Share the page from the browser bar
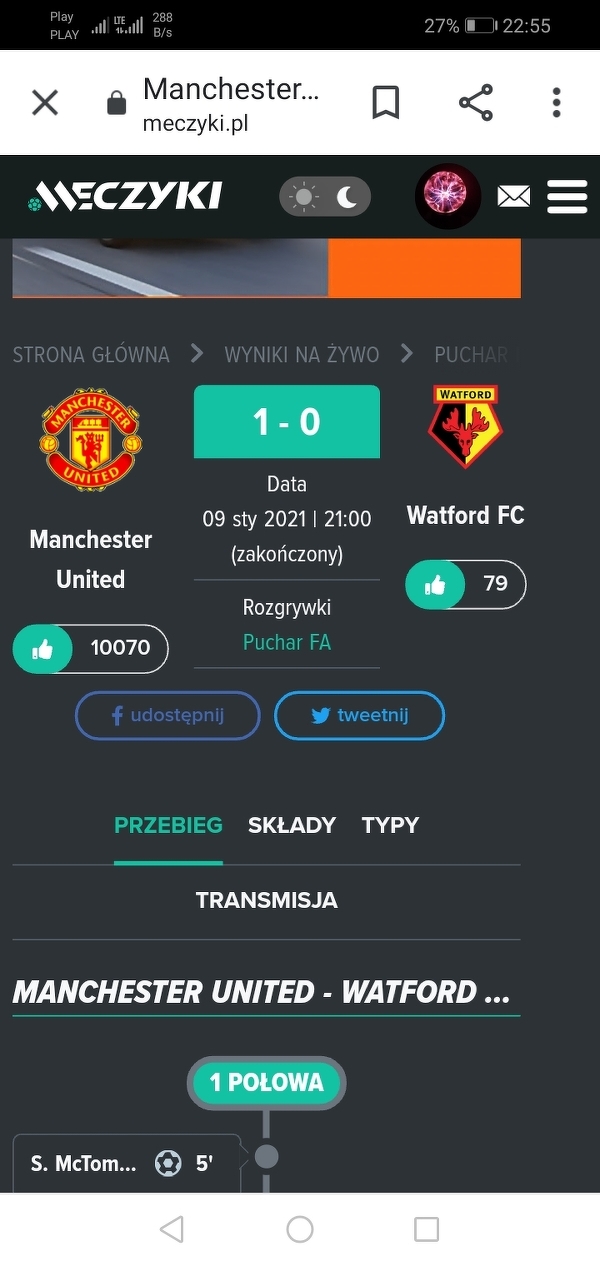600x1266 pixels. [x=475, y=102]
